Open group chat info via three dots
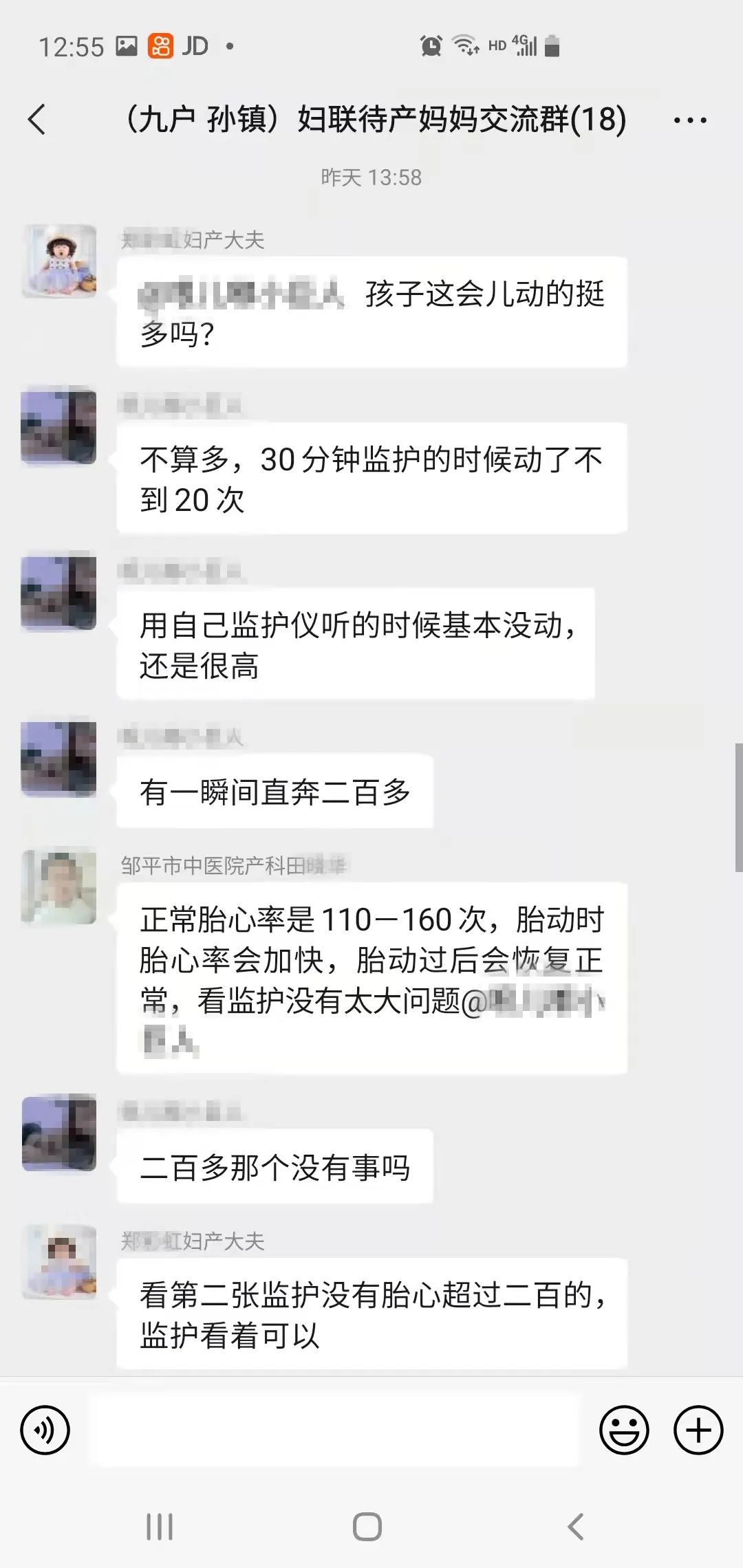 tap(689, 120)
